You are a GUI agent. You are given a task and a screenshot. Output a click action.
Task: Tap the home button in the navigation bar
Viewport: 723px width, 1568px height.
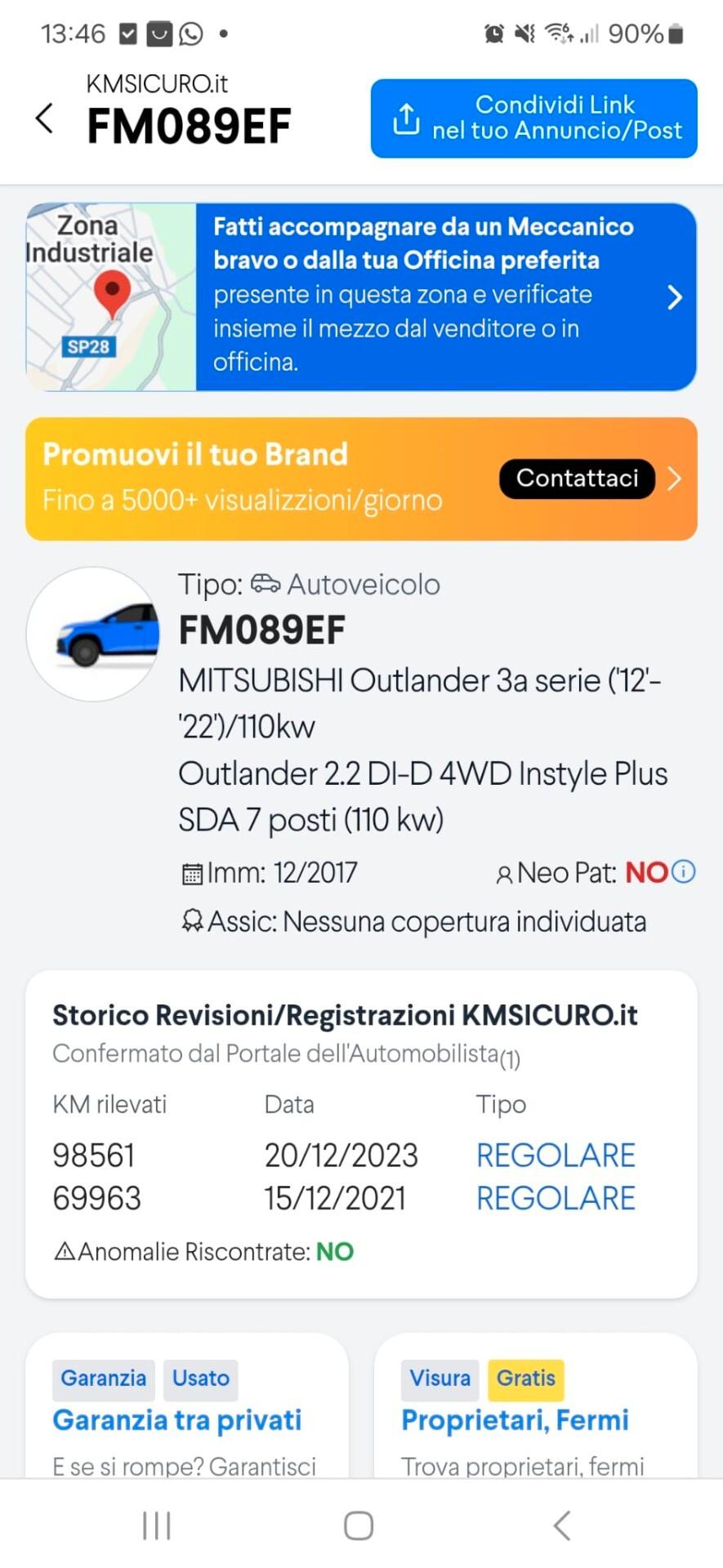(x=358, y=1524)
